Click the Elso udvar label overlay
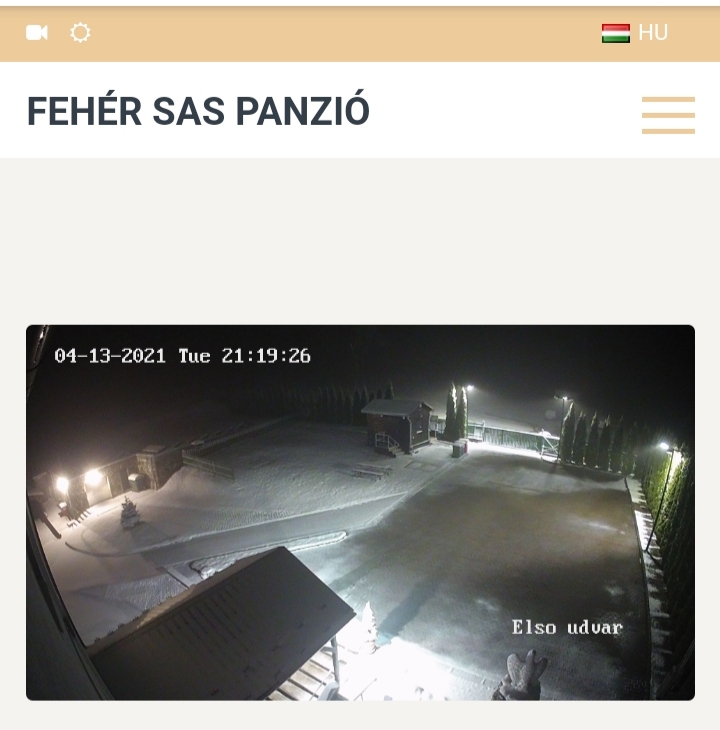 (565, 628)
